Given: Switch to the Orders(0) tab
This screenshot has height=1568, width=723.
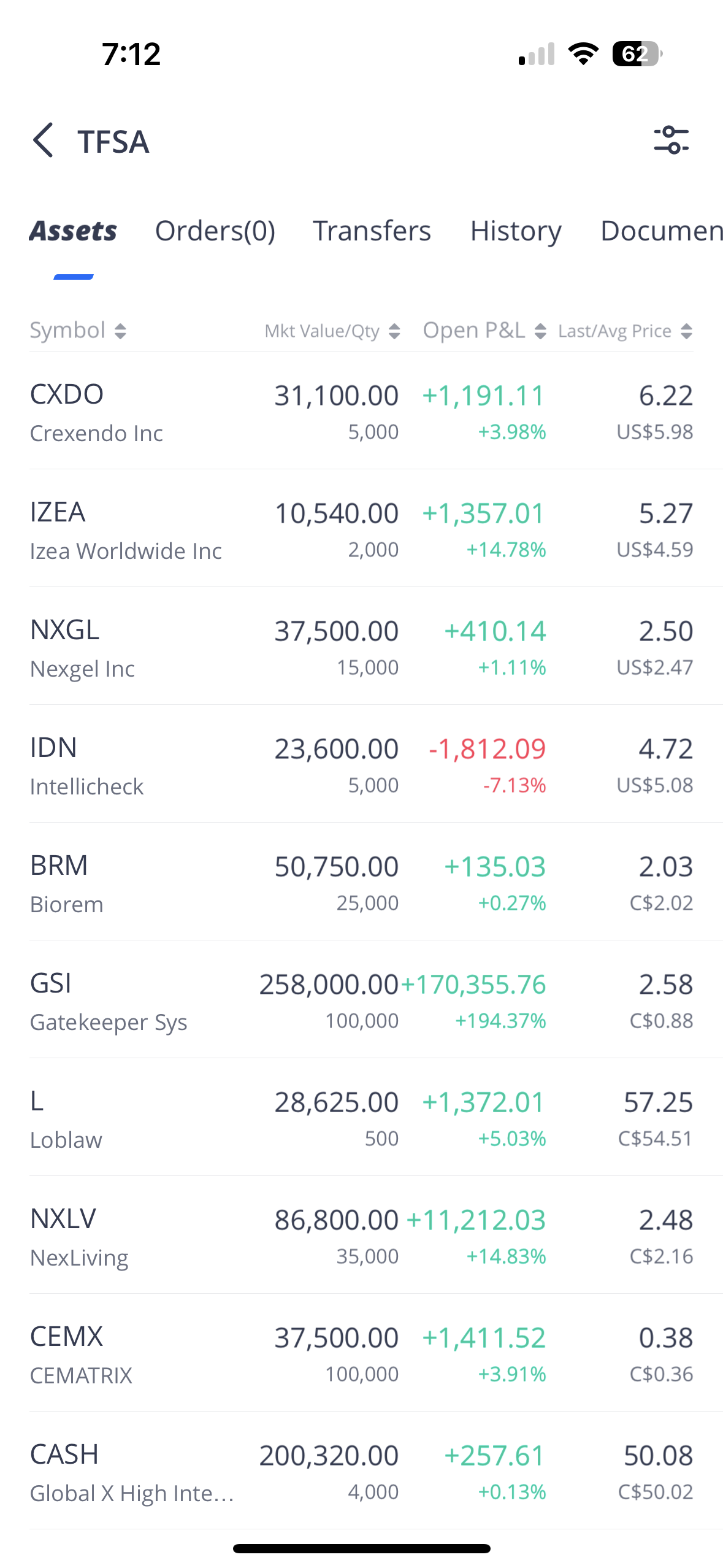Looking at the screenshot, I should point(215,231).
